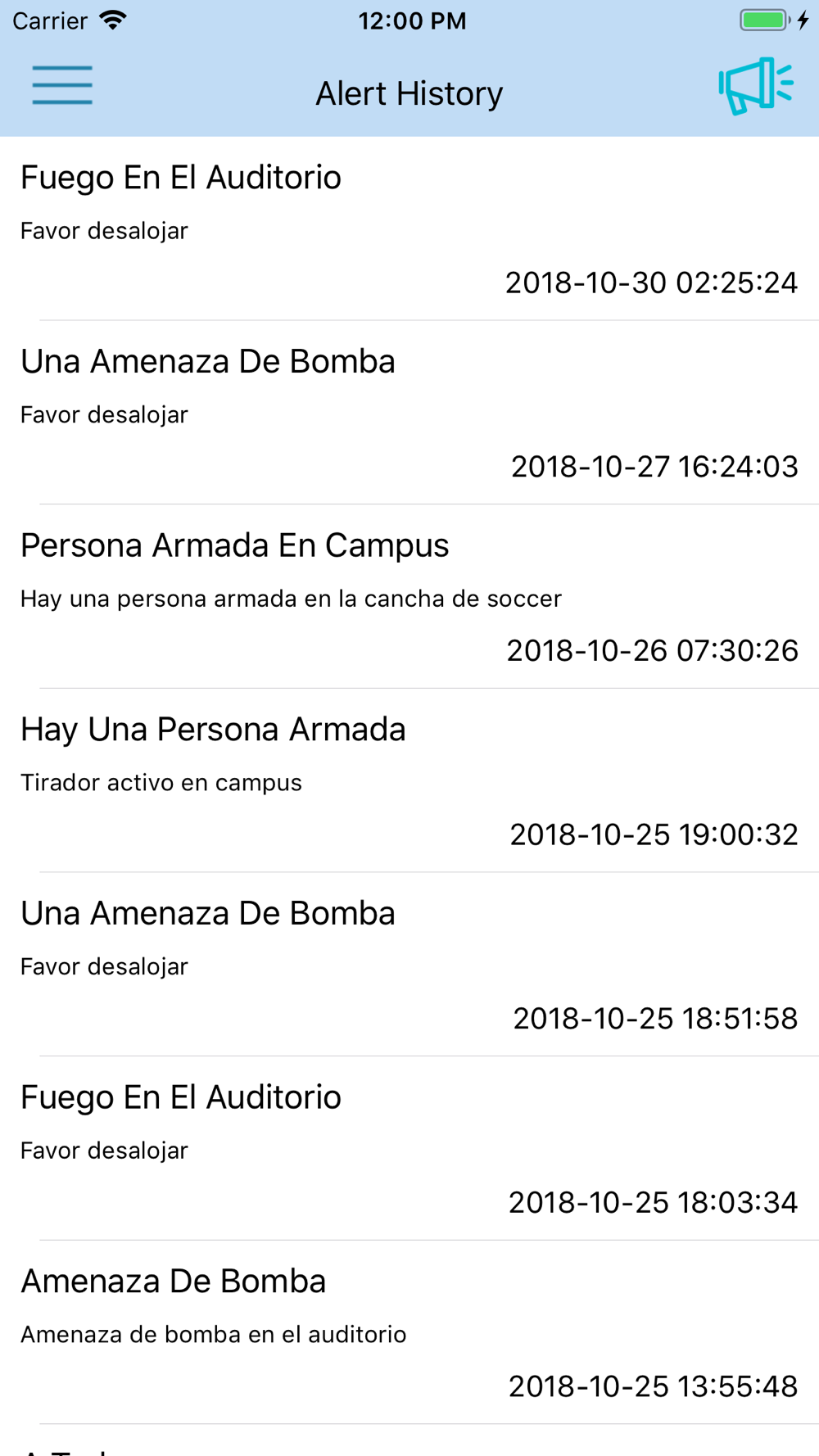Open the Fuego En El Auditorio alert from 2018-10-30

click(x=409, y=228)
